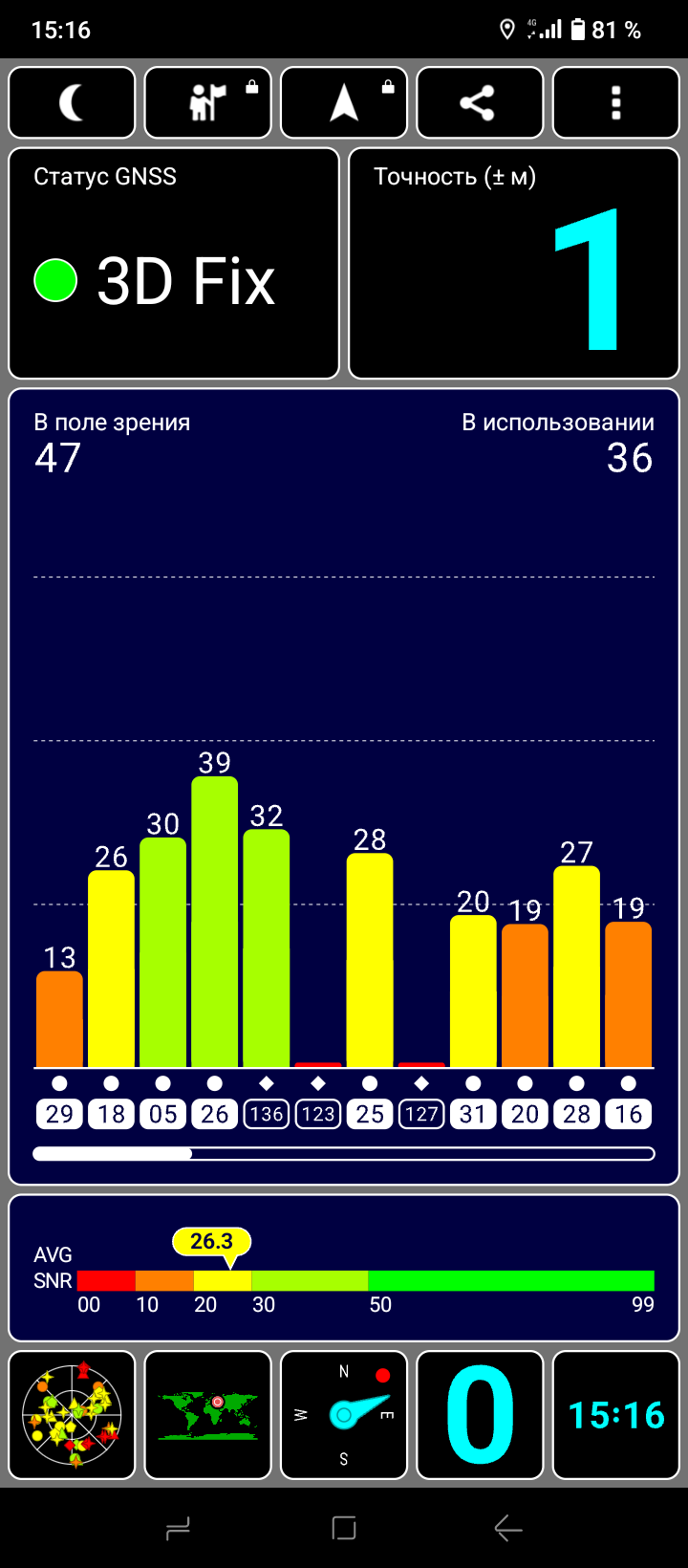Image resolution: width=688 pixels, height=1568 pixels.
Task: Open the satellite sky view tile
Action: [x=72, y=1415]
